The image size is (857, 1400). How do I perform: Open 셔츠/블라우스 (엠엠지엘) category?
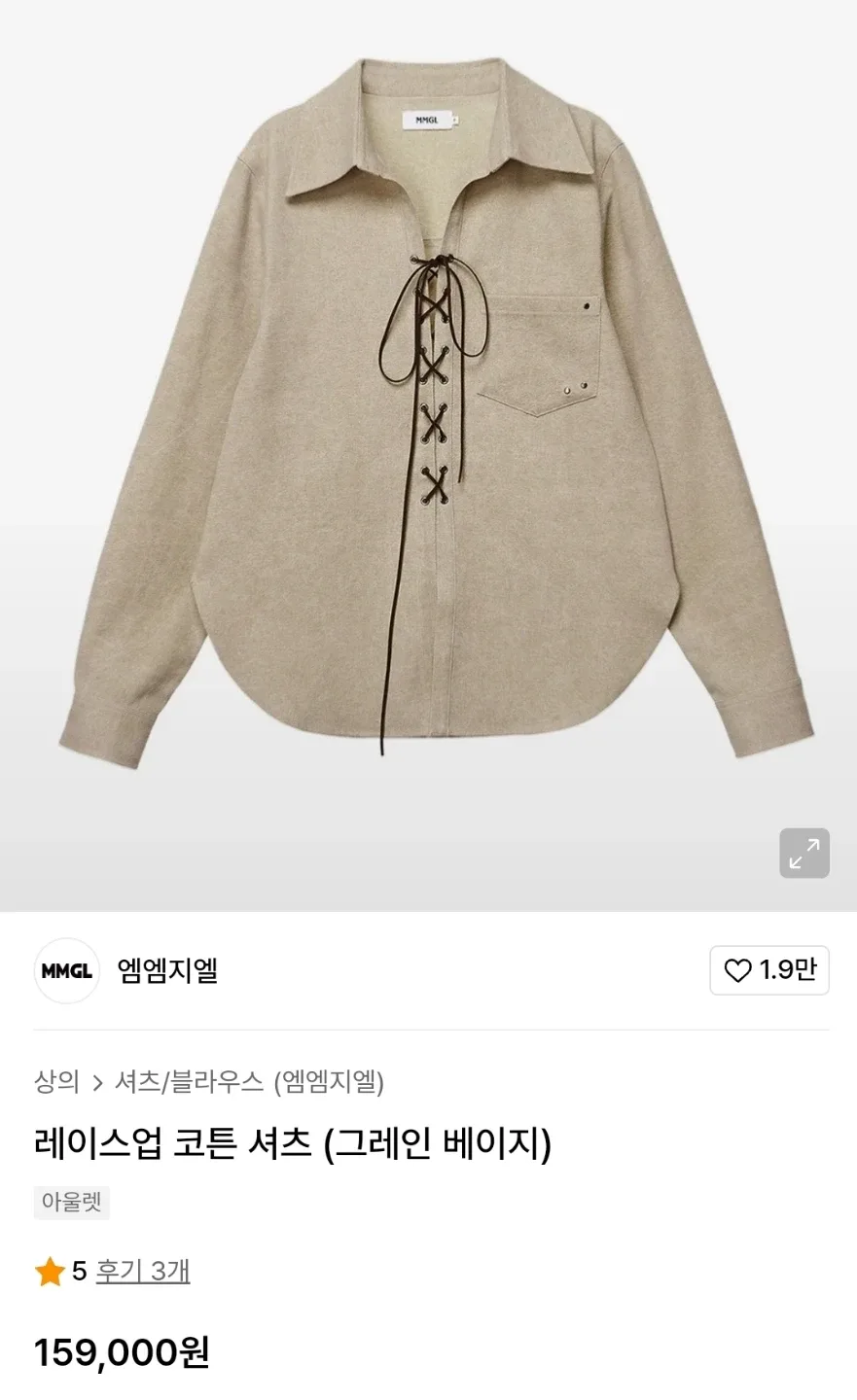point(249,1082)
